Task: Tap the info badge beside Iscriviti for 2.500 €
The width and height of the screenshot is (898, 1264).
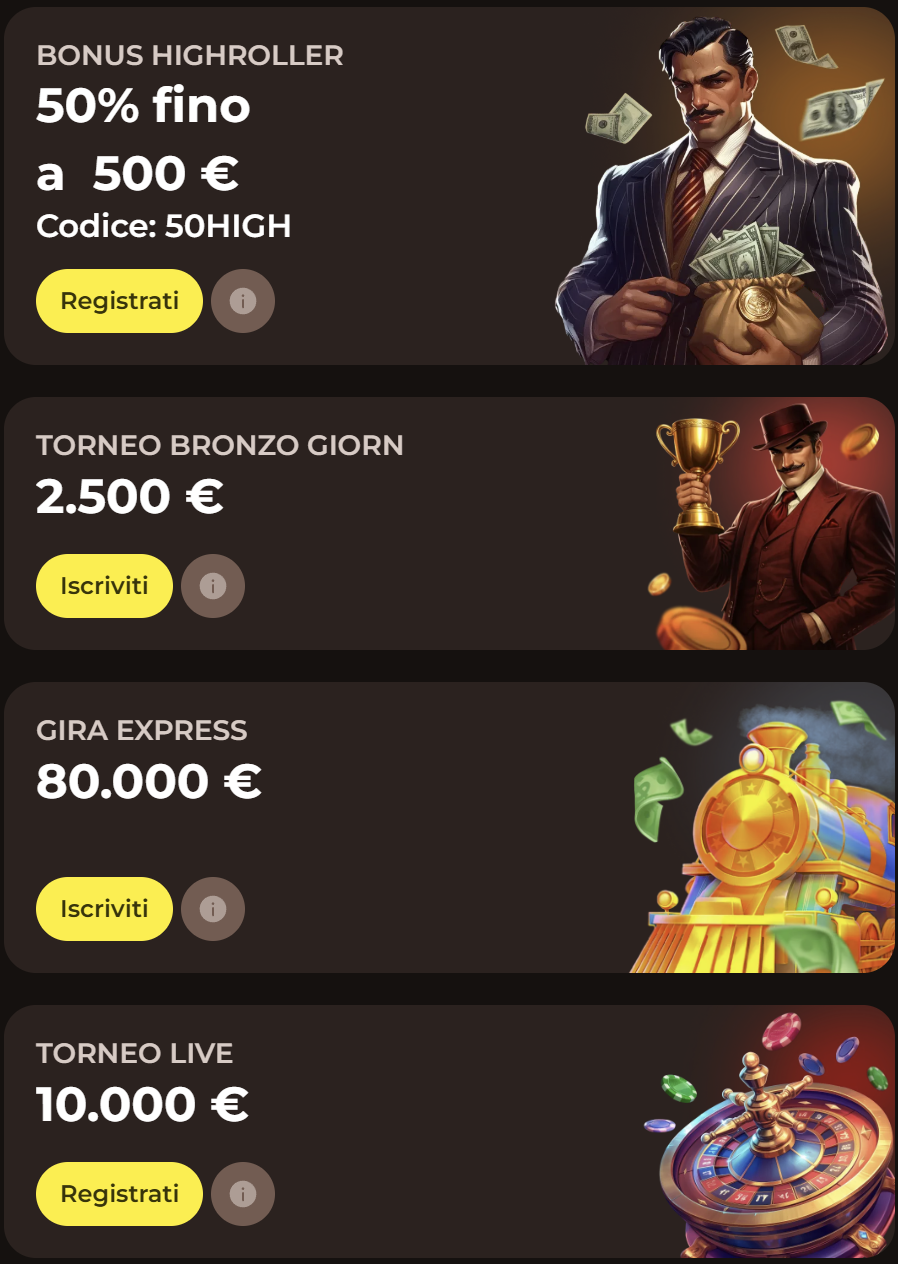Action: click(x=213, y=586)
